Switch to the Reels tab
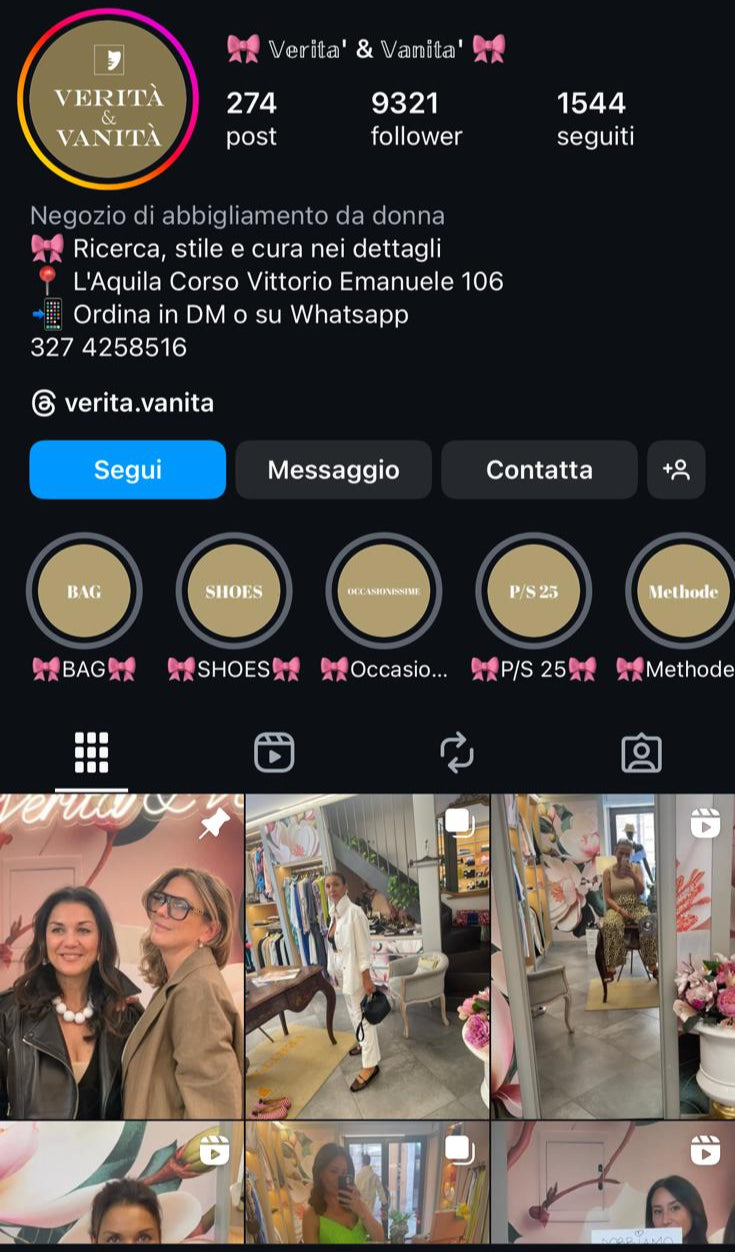 274,753
